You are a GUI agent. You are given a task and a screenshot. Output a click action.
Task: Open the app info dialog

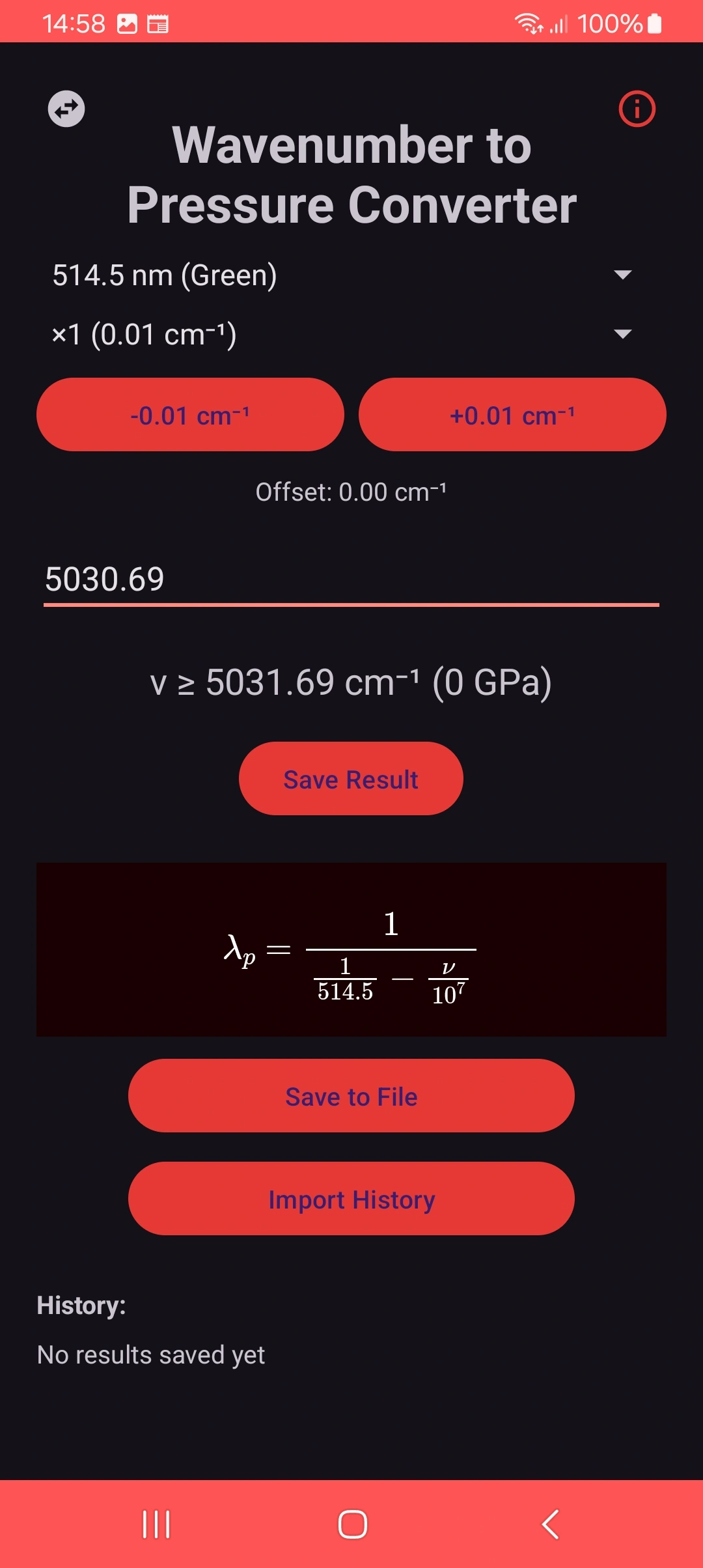tap(636, 108)
